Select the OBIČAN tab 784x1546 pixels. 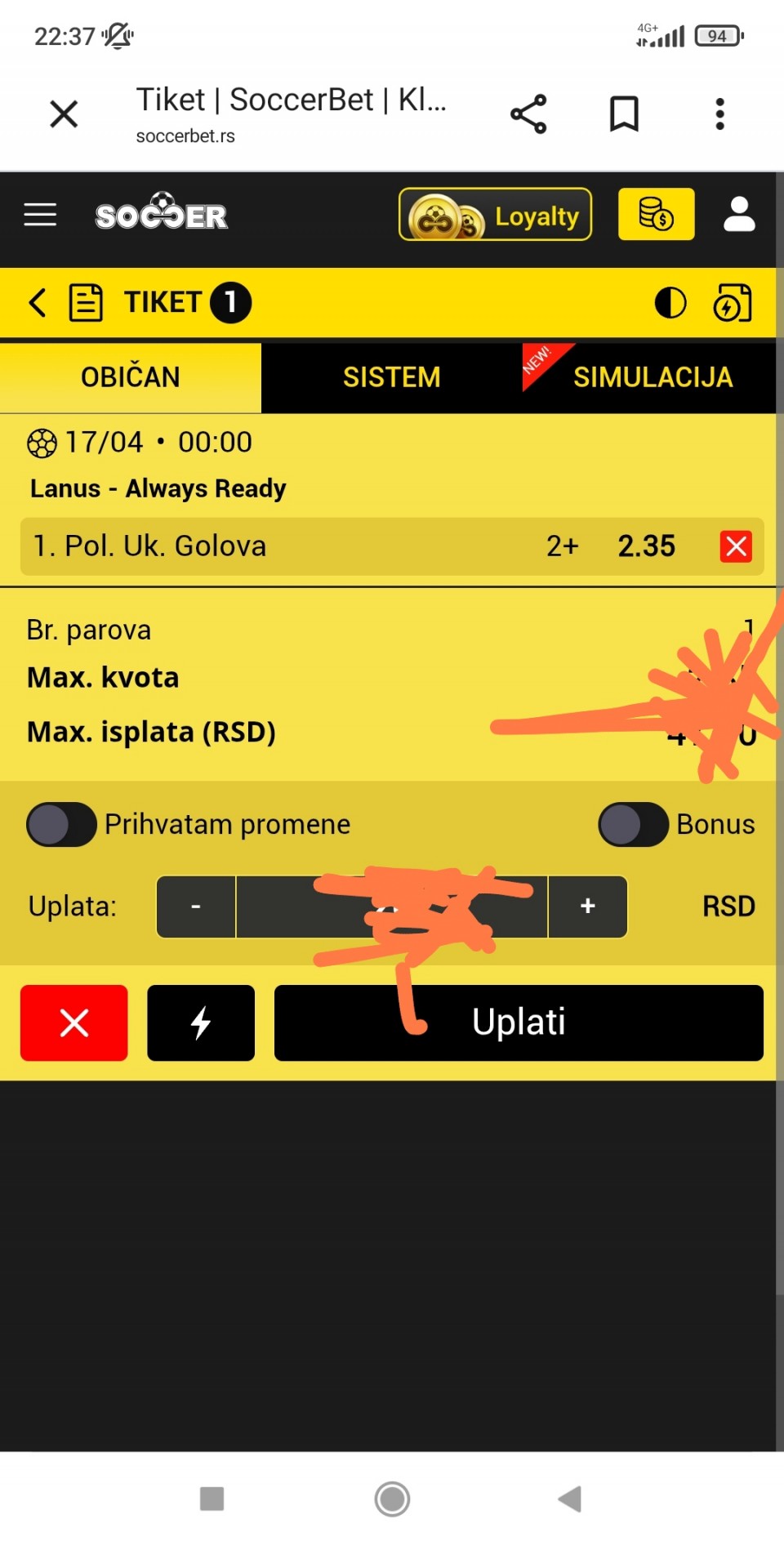pos(131,377)
